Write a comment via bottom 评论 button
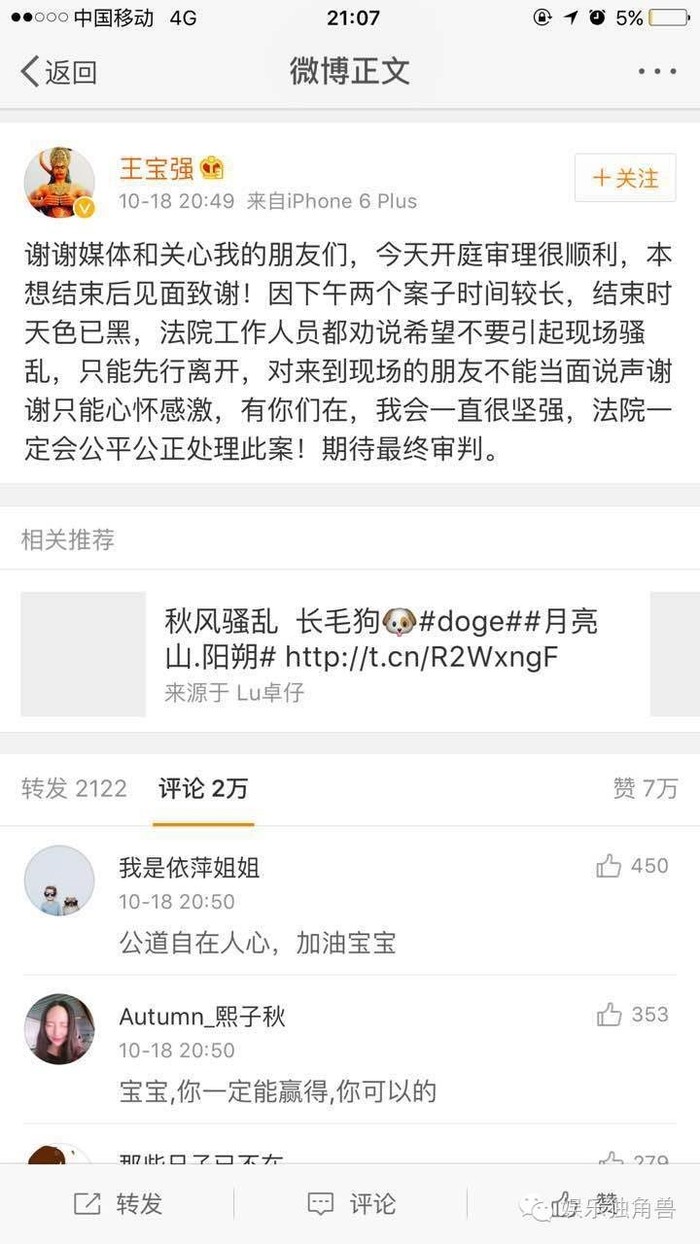The image size is (700, 1244). tap(351, 1204)
